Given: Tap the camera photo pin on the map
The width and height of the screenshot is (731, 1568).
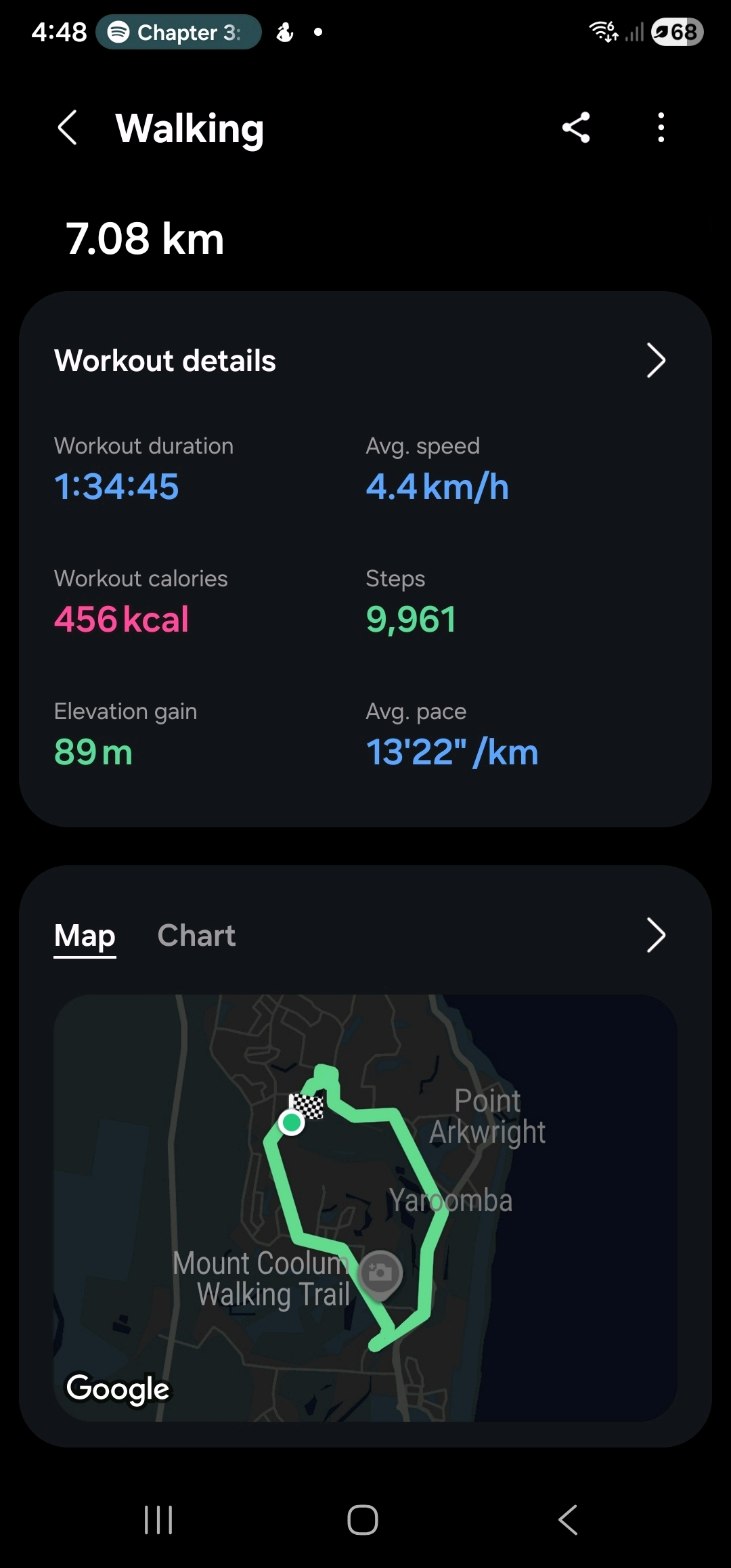Looking at the screenshot, I should click(380, 1273).
